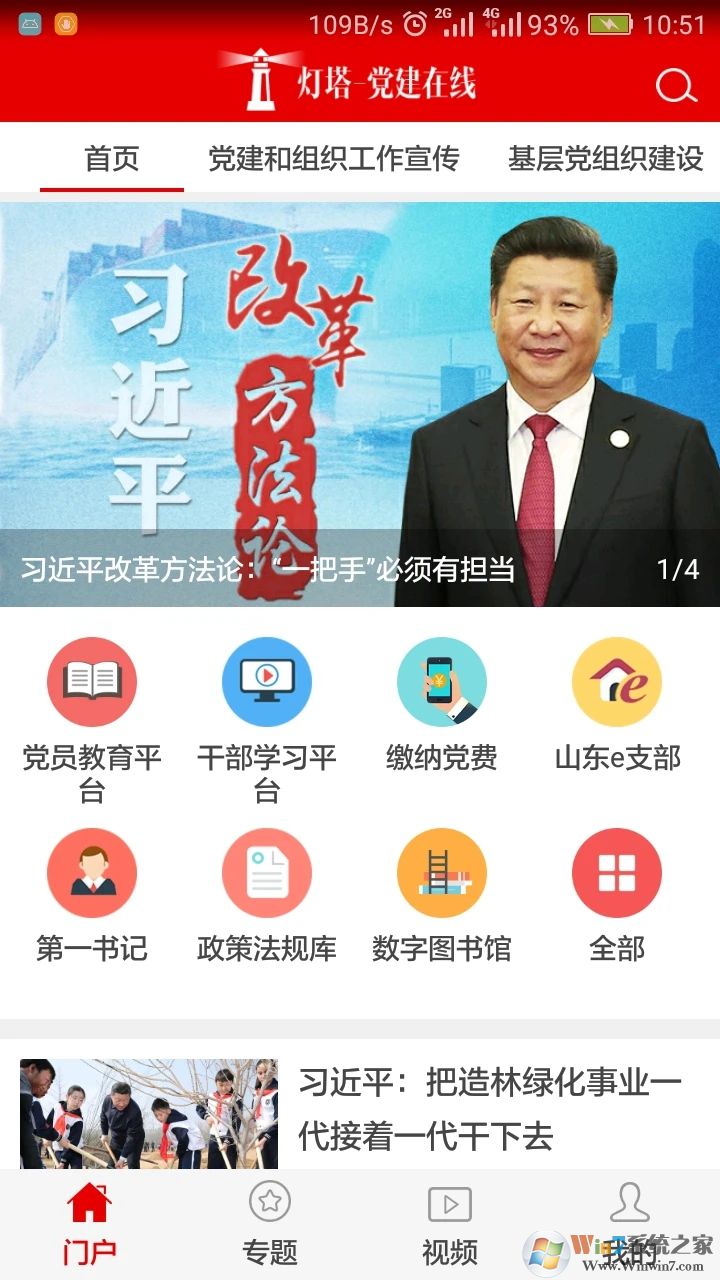The width and height of the screenshot is (720, 1280).
Task: Open the search icon in the header
Action: click(675, 86)
